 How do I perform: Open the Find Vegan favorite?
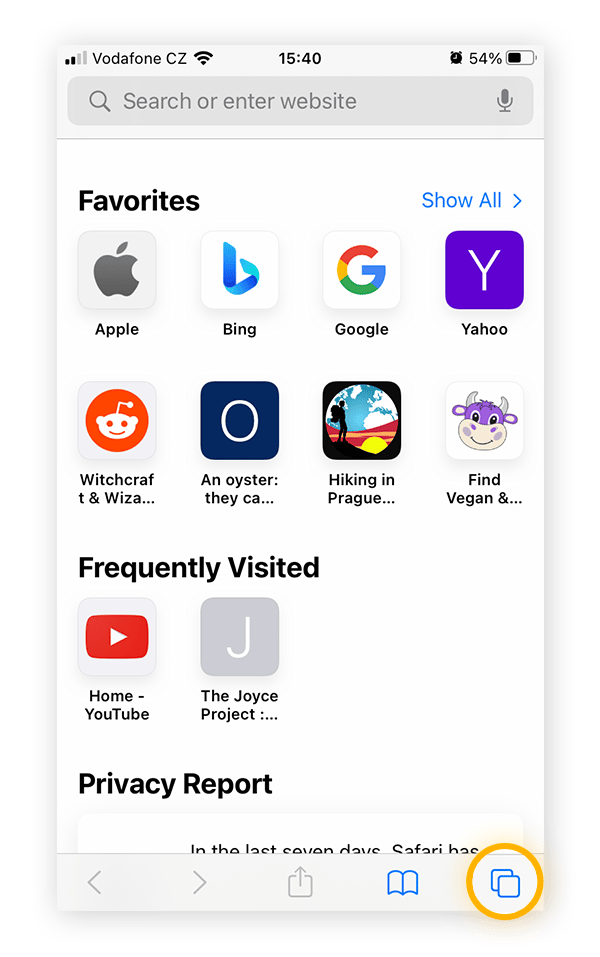484,420
